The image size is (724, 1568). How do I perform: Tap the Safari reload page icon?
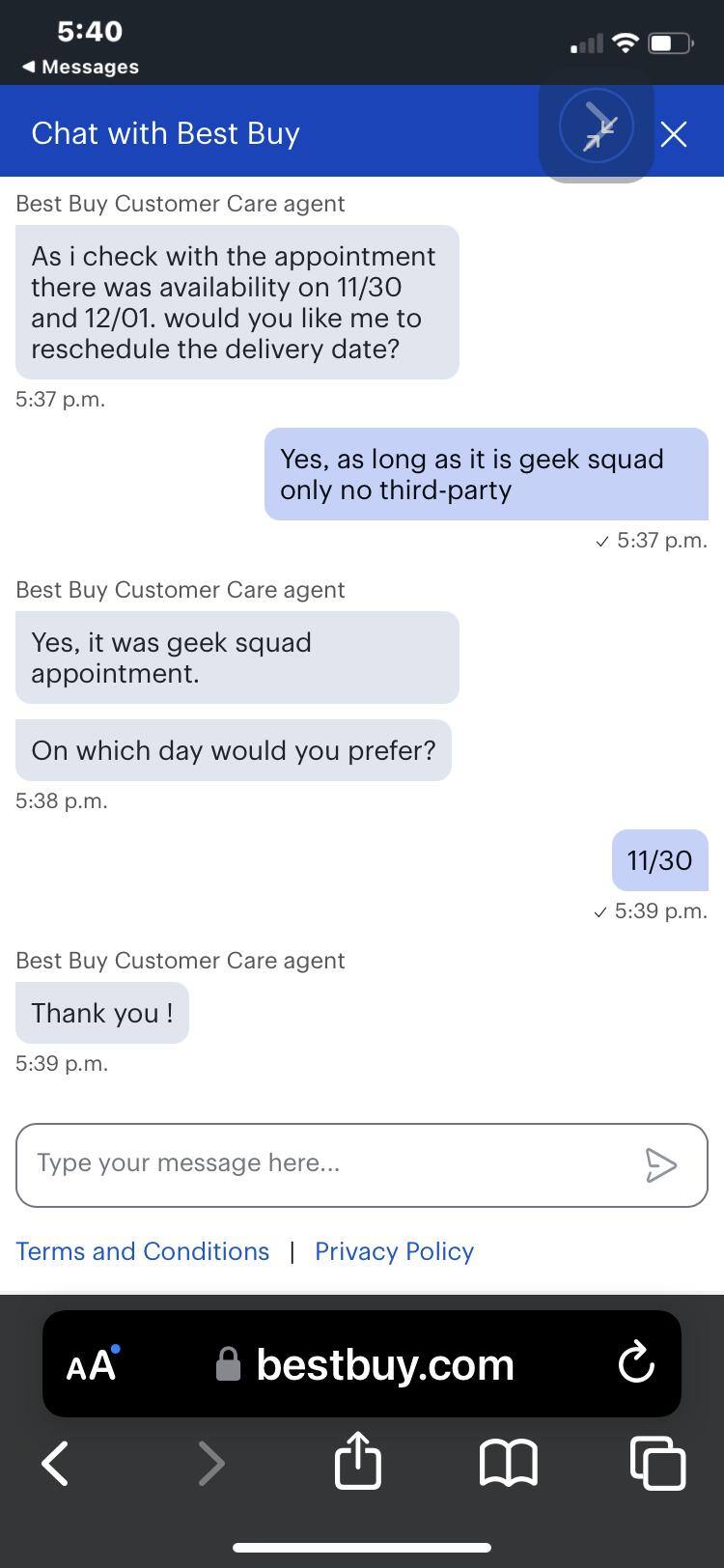(x=634, y=1363)
